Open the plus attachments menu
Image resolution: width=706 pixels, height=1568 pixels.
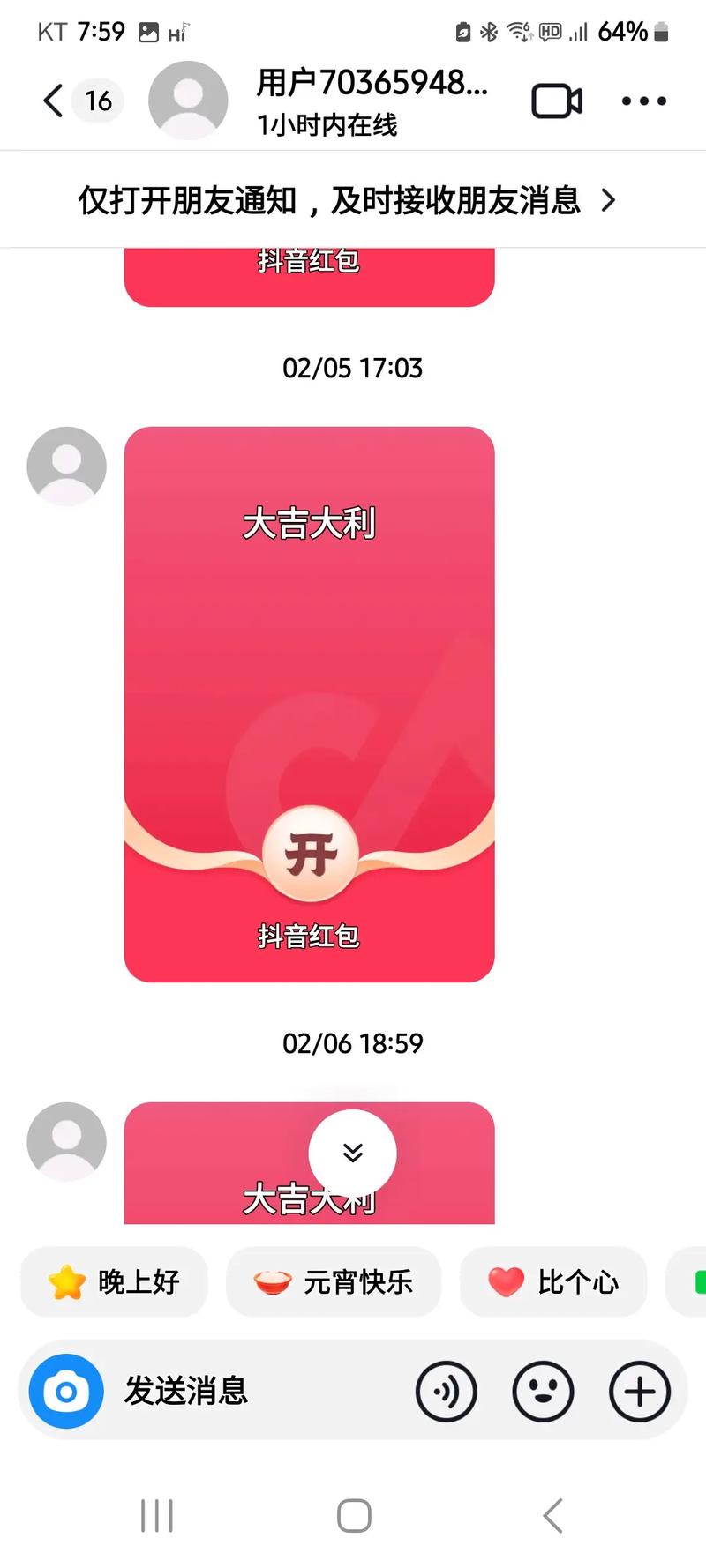(x=640, y=1392)
